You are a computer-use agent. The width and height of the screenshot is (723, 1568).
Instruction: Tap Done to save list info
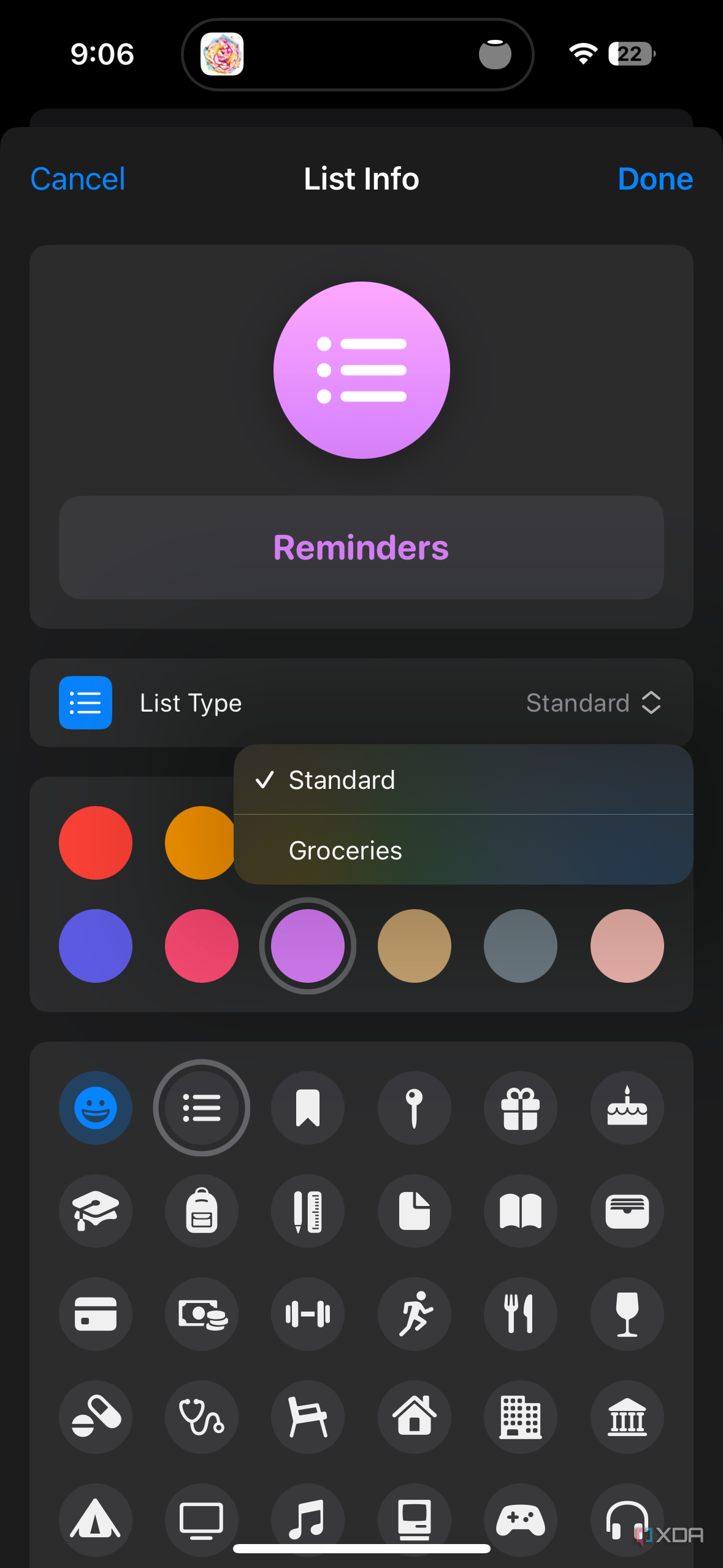click(655, 179)
